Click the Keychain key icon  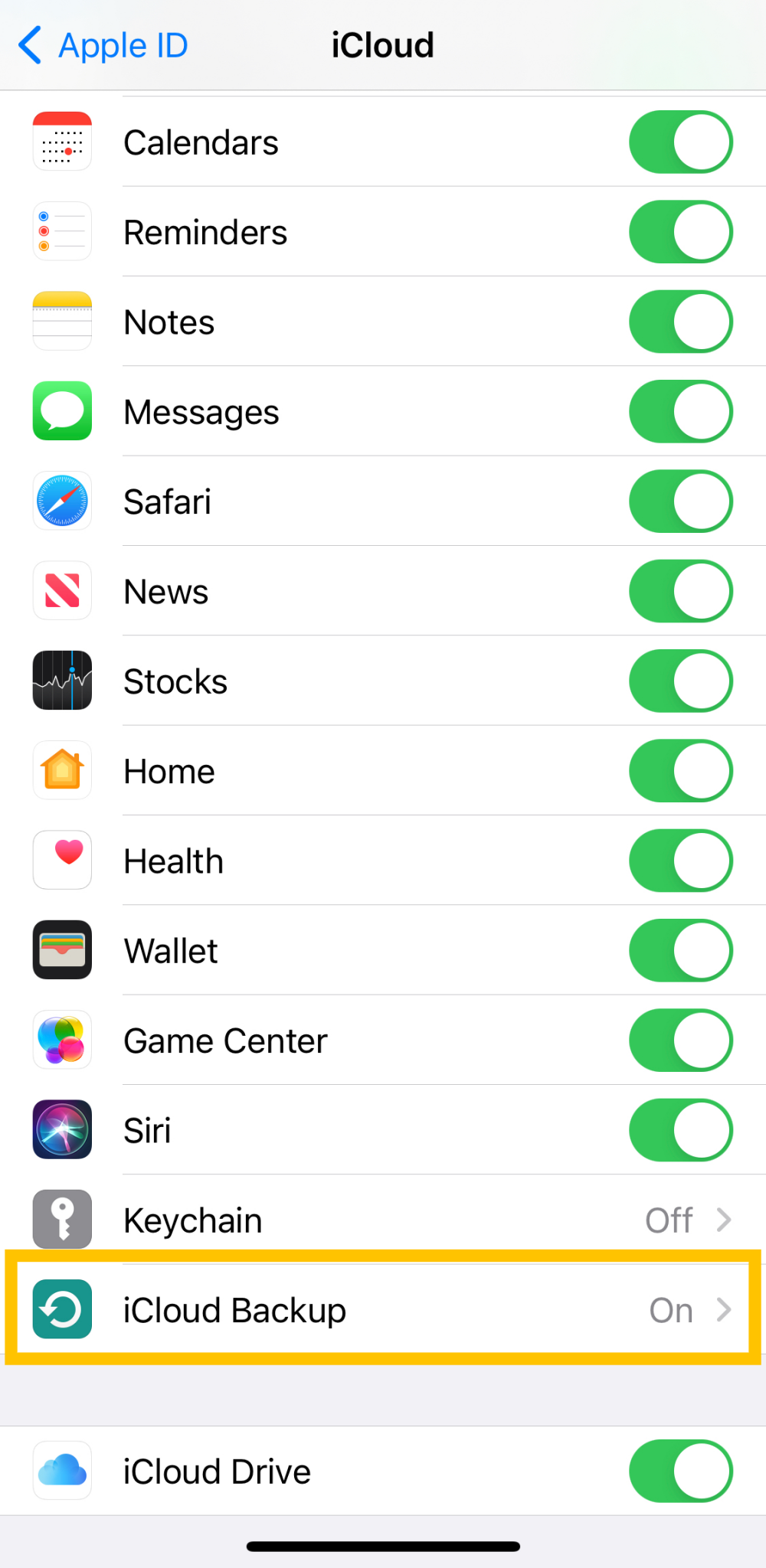coord(62,1220)
